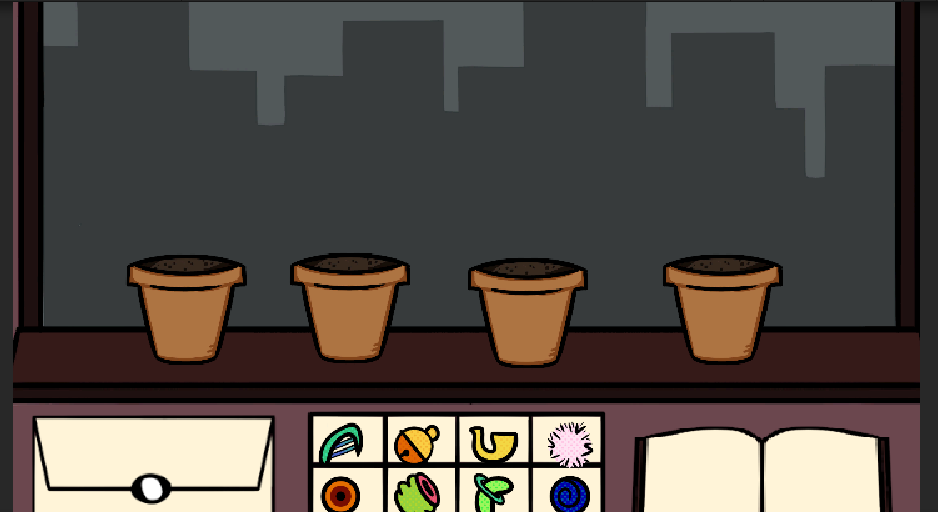The height and width of the screenshot is (512, 938).
Task: Pick the blue spiral seed
Action: point(570,494)
